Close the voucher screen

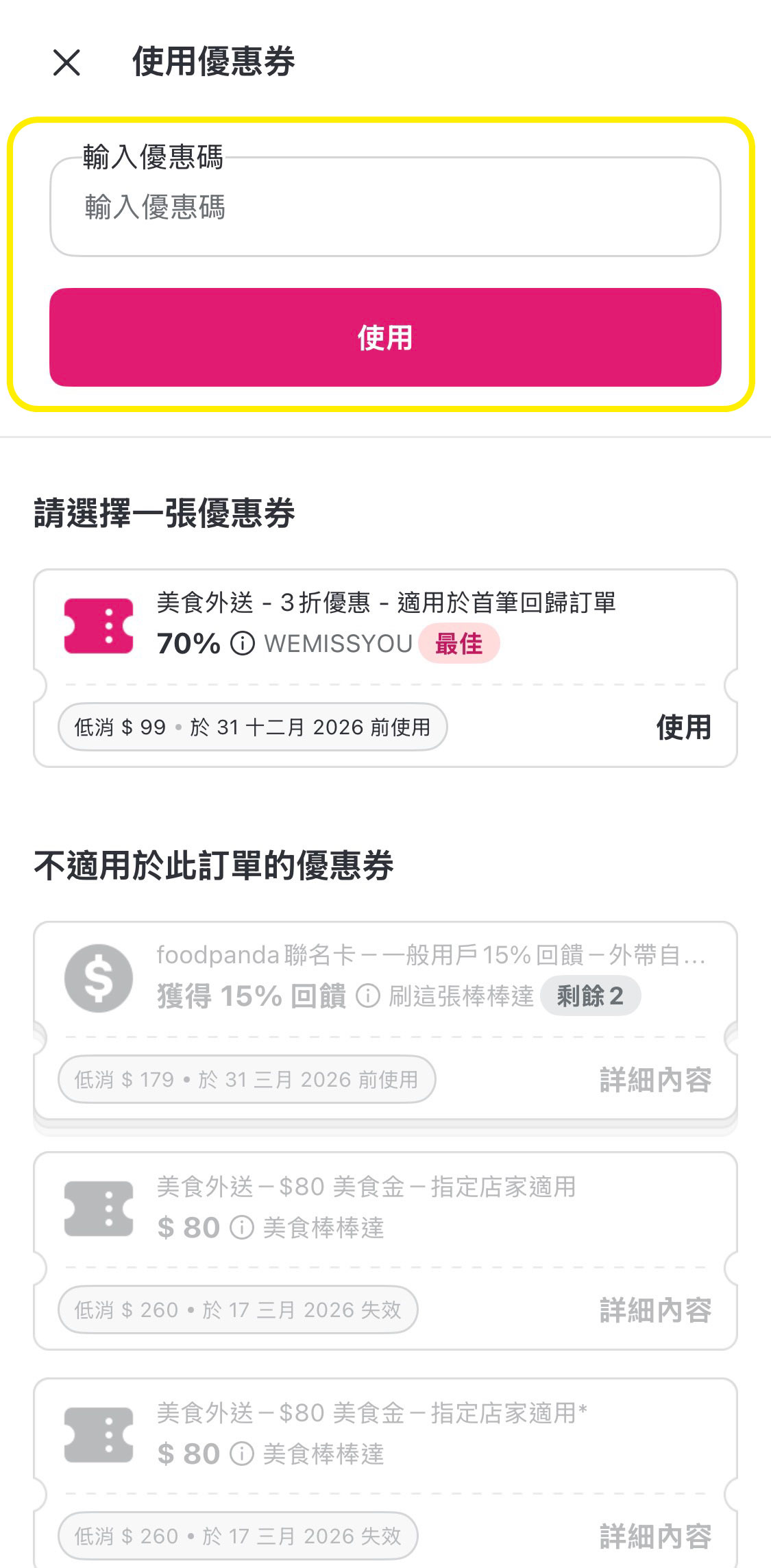click(x=66, y=63)
